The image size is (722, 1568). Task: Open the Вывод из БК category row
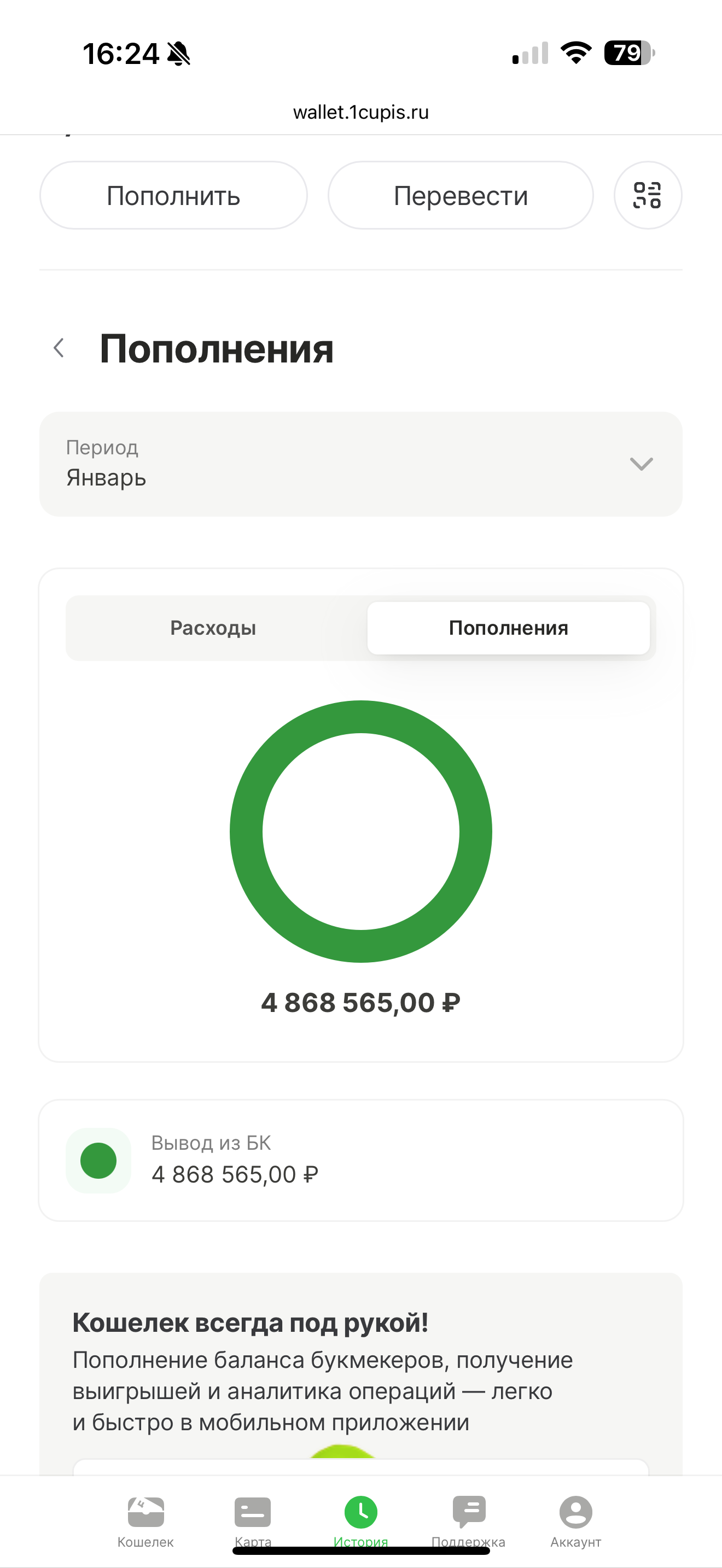point(361,1160)
